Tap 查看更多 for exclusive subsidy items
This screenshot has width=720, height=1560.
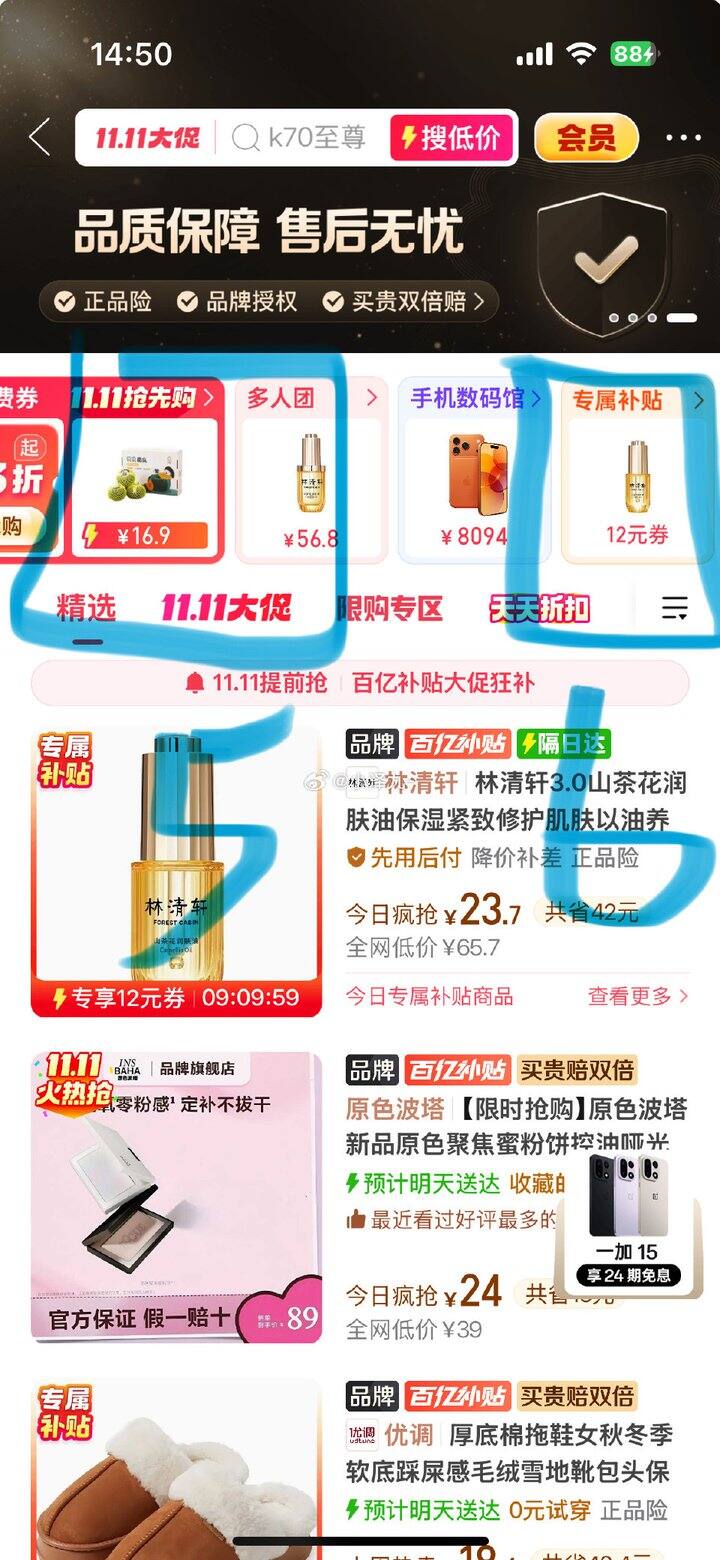point(637,996)
